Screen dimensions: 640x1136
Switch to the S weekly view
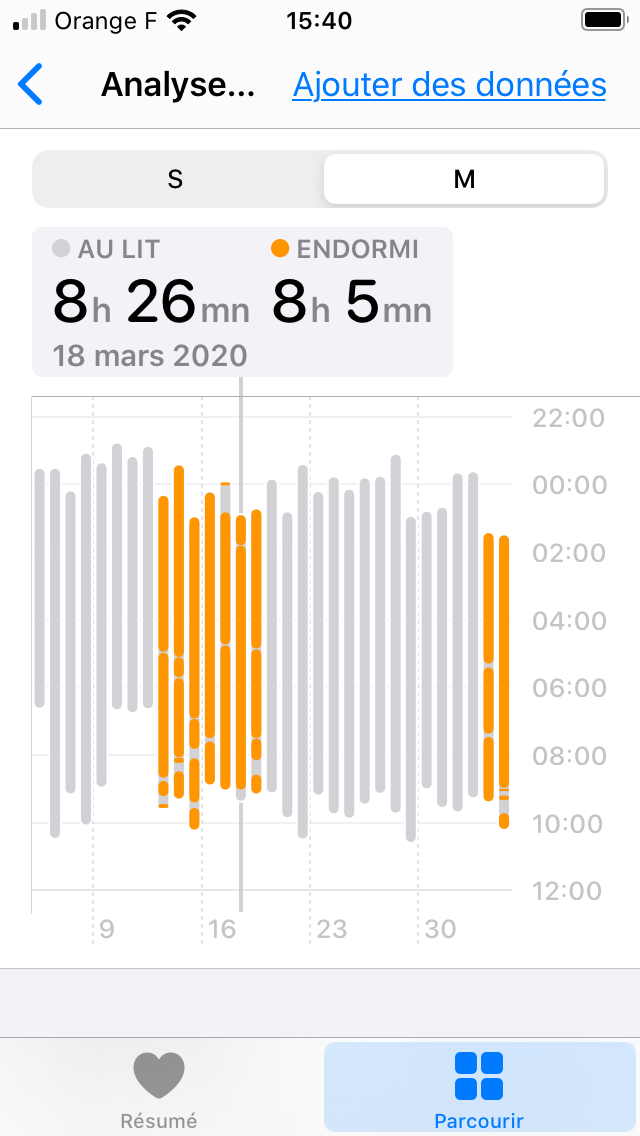click(175, 179)
